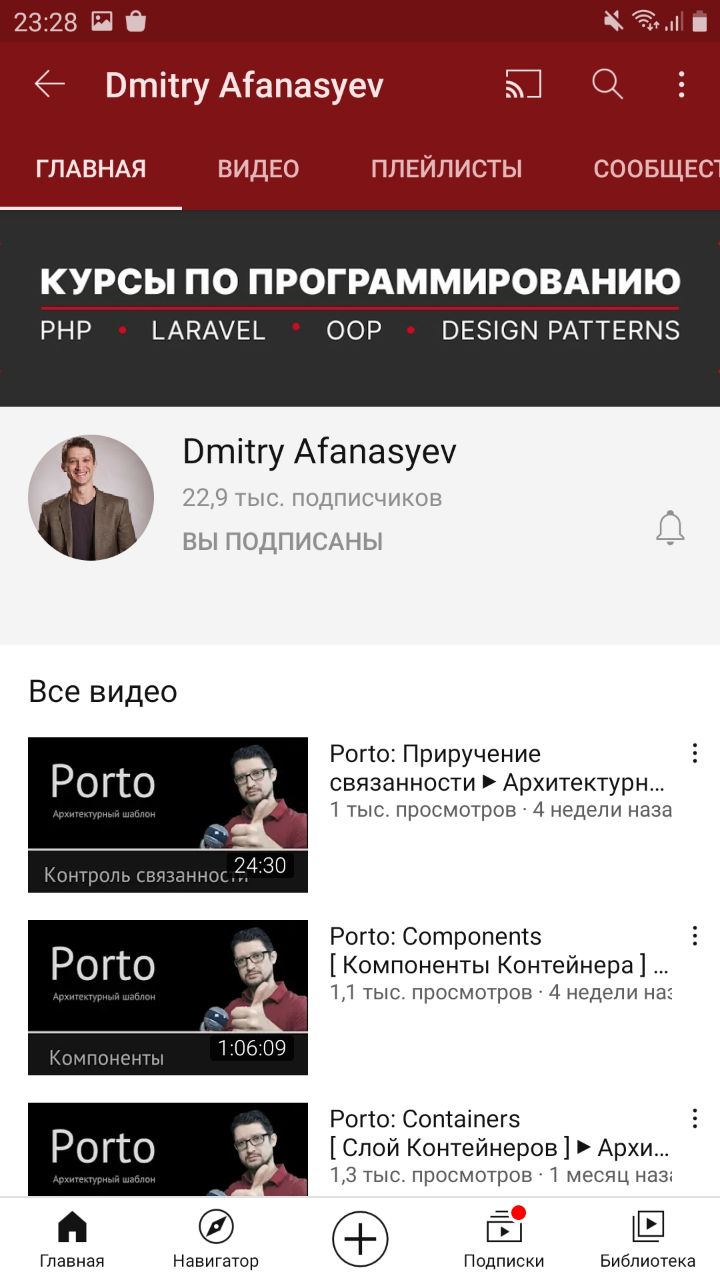The height and width of the screenshot is (1280, 720).
Task: Open options for Porto: Components video
Action: pyautogui.click(x=694, y=937)
